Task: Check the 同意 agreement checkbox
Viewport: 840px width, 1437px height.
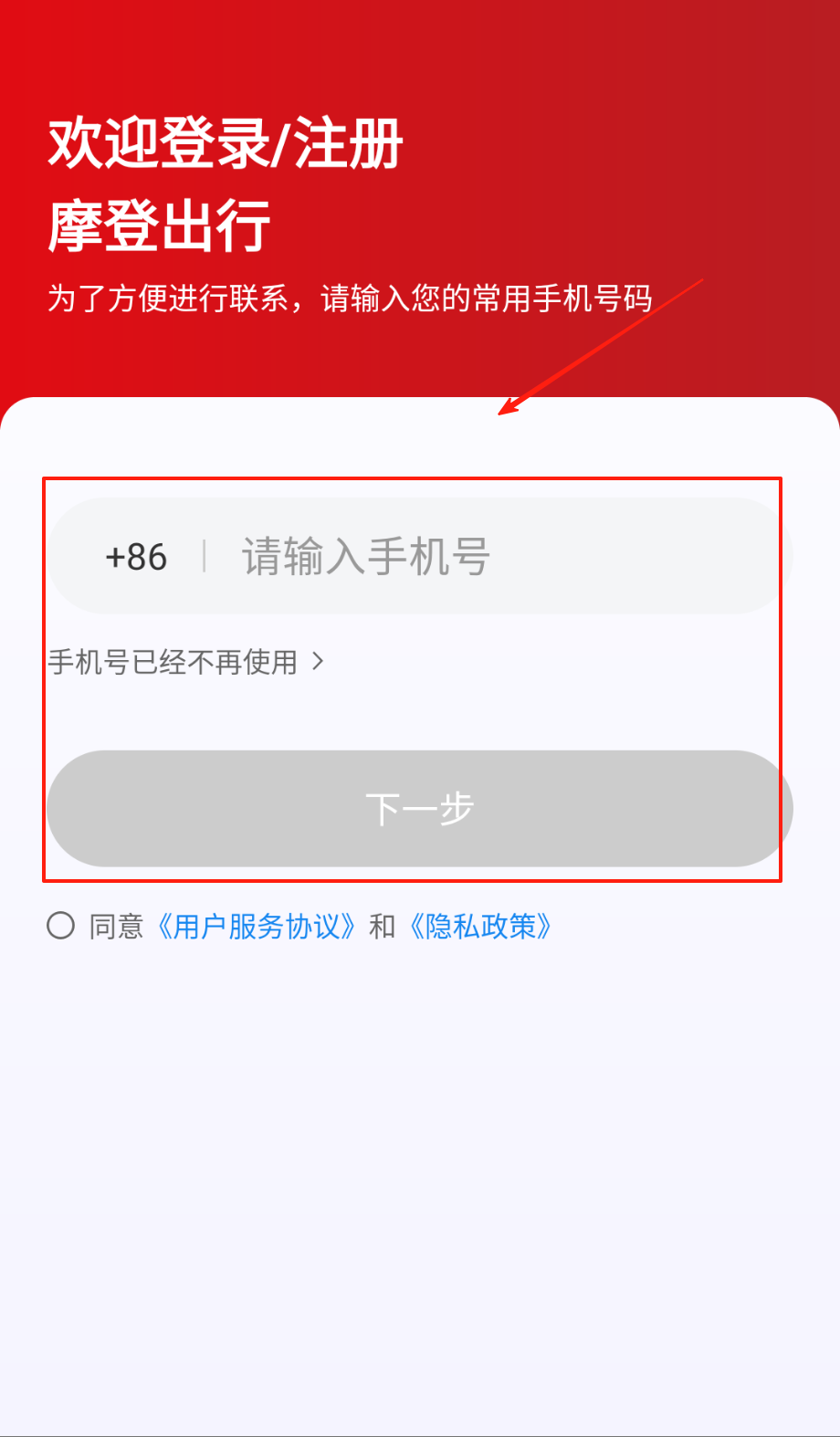Action: pos(60,926)
